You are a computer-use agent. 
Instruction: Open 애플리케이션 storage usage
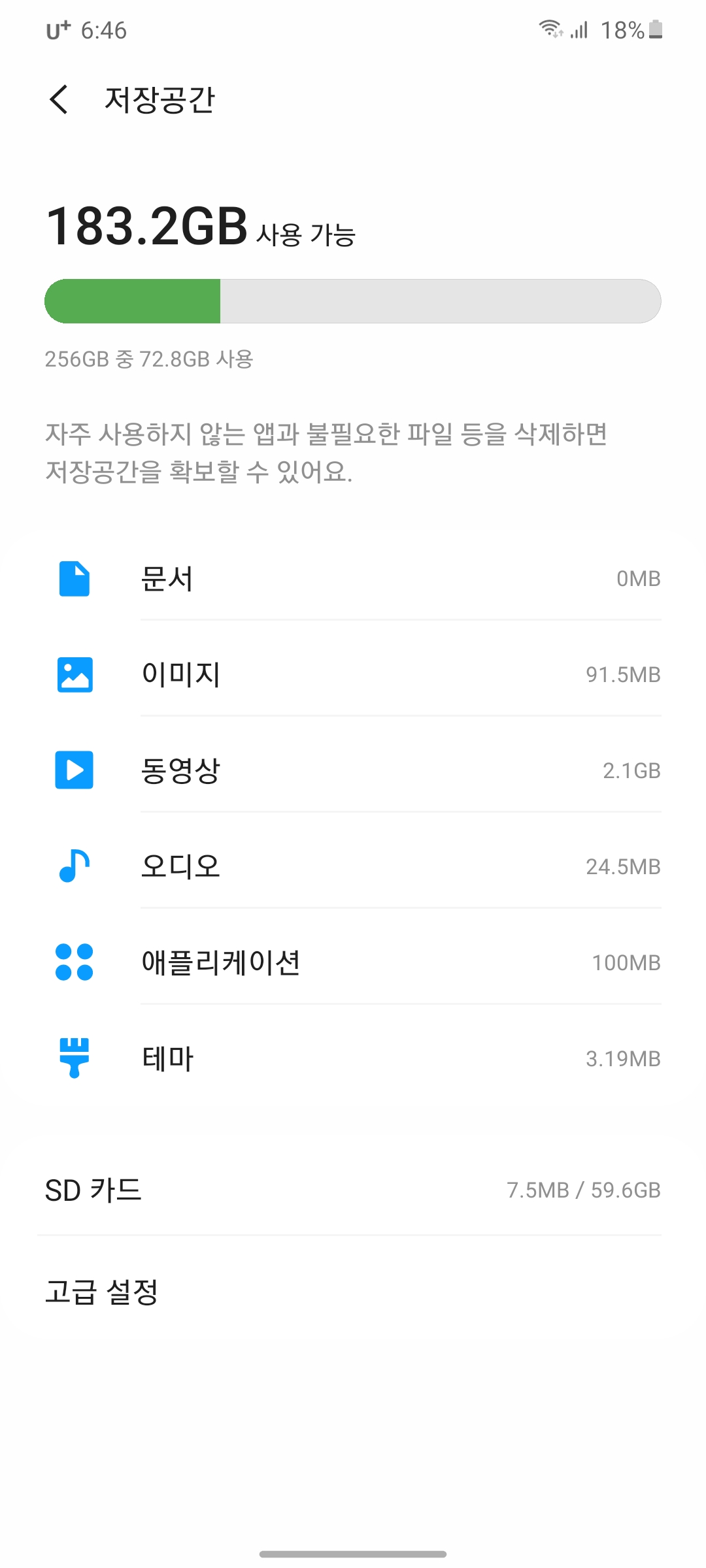353,962
